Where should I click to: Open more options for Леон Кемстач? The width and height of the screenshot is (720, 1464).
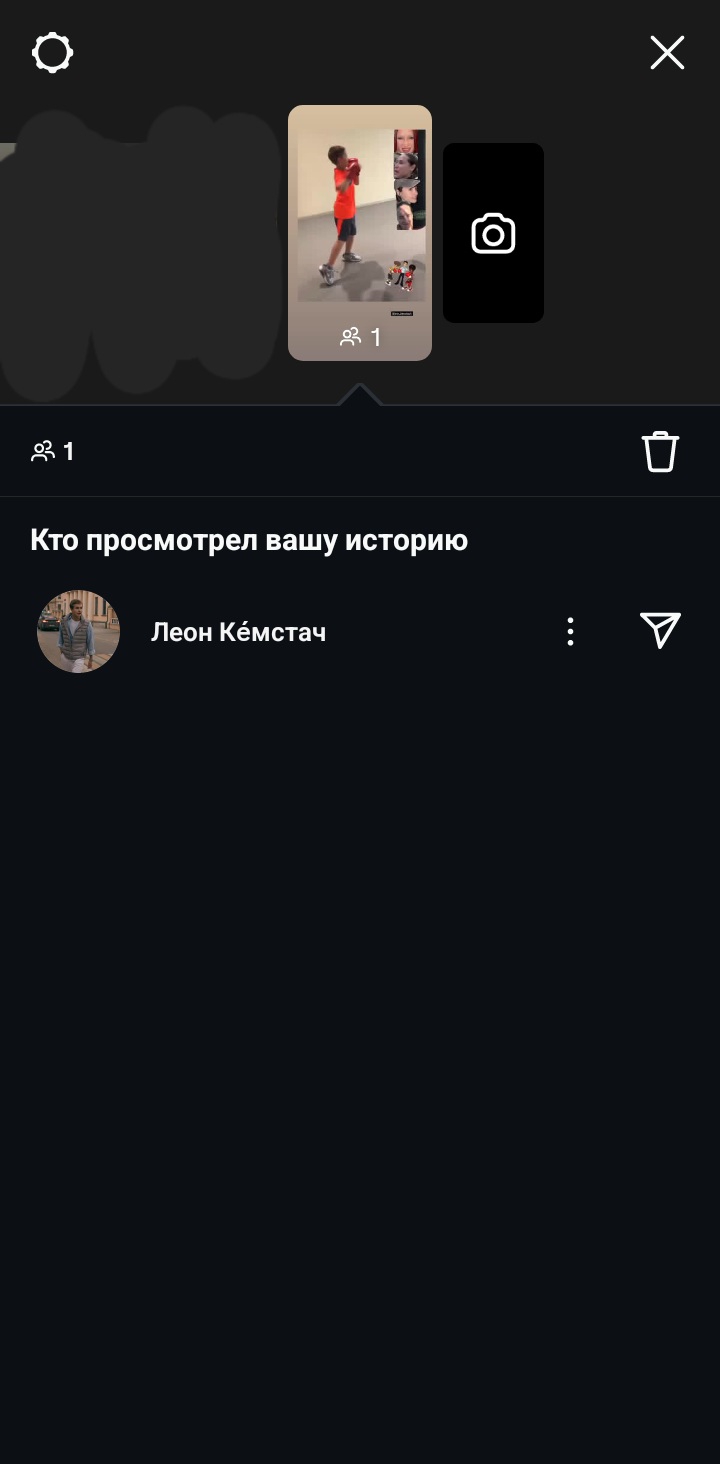click(570, 632)
